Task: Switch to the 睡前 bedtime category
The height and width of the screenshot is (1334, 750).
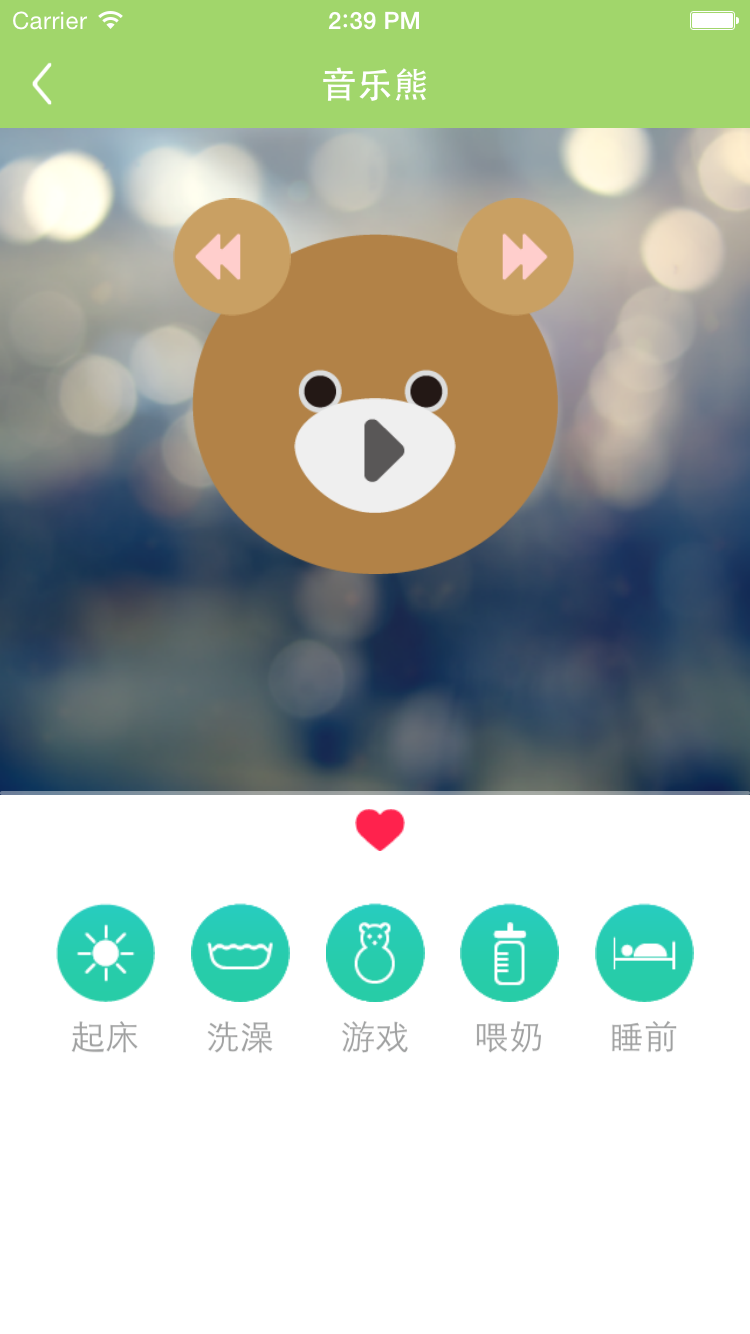Action: [644, 953]
